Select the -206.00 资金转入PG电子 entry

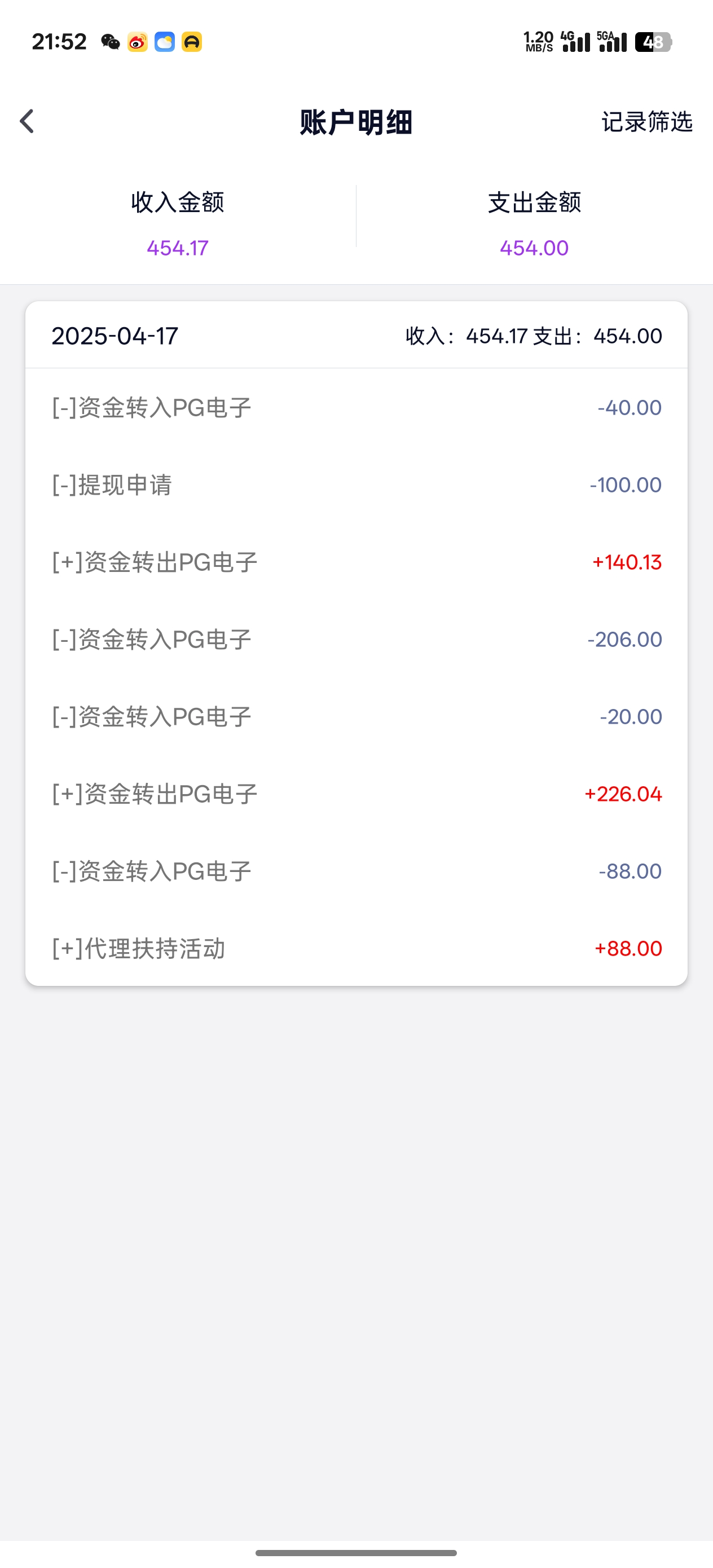point(355,638)
